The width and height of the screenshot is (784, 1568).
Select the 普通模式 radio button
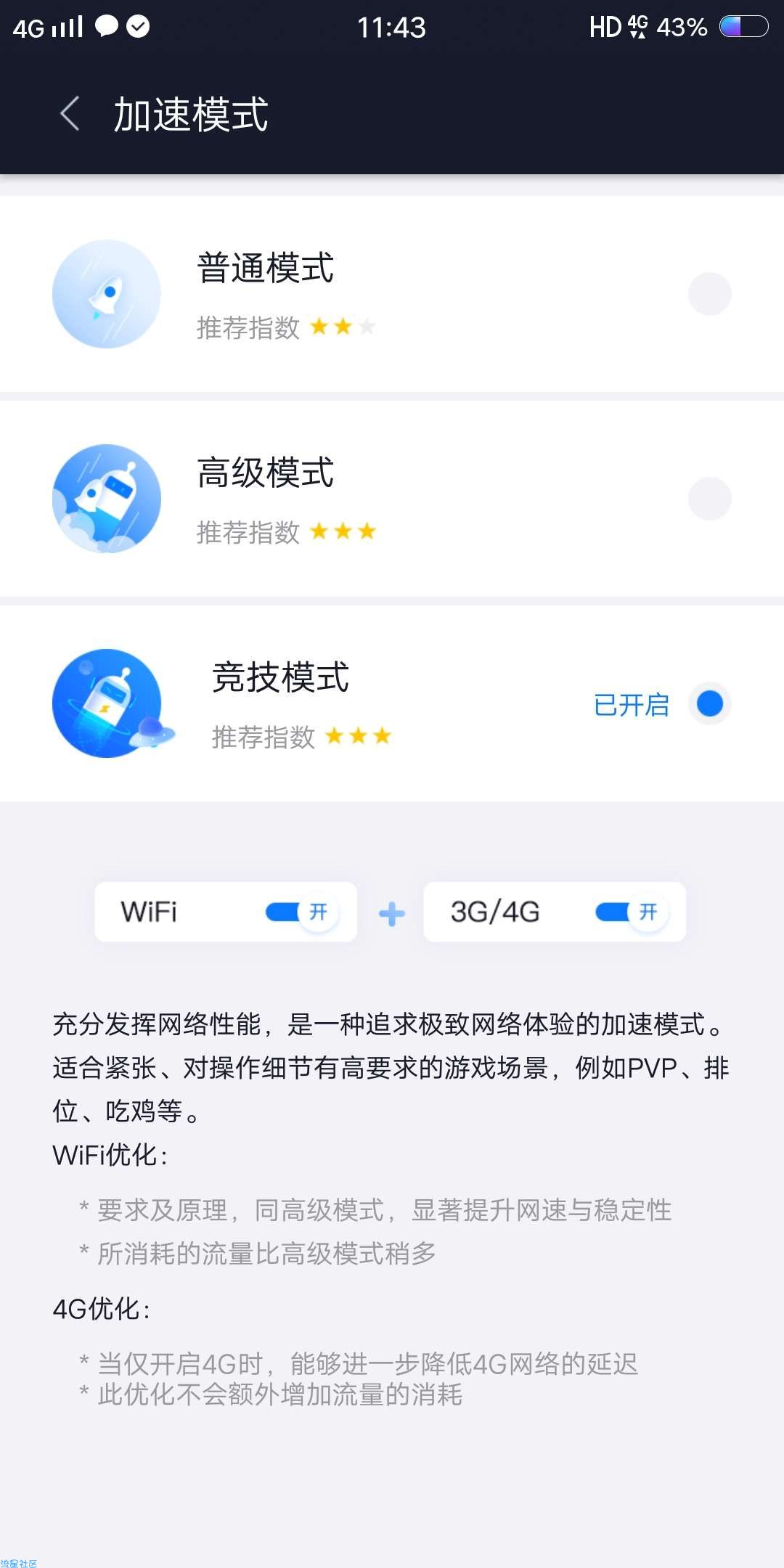click(709, 294)
